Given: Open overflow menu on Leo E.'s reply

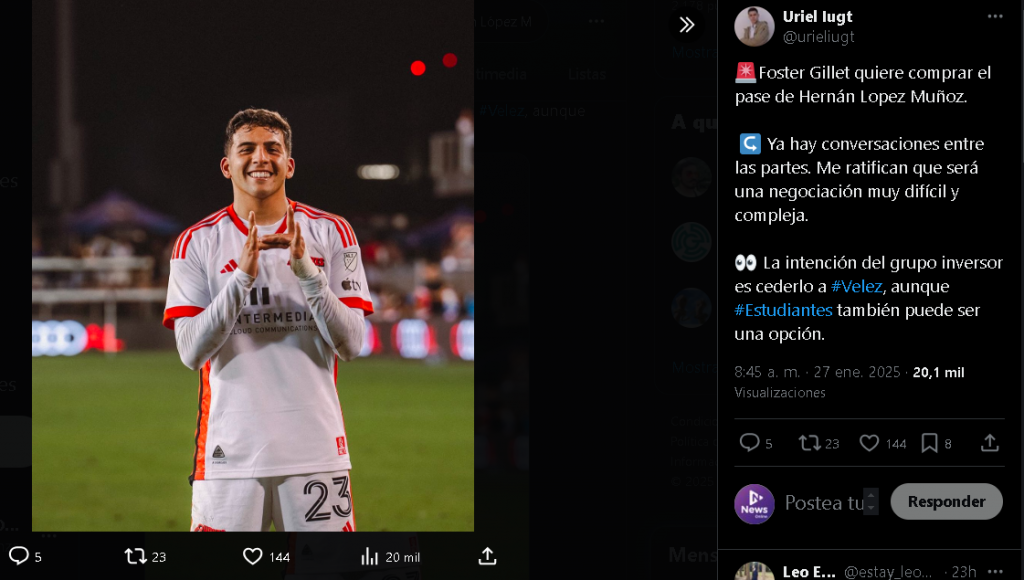Looking at the screenshot, I should [995, 571].
